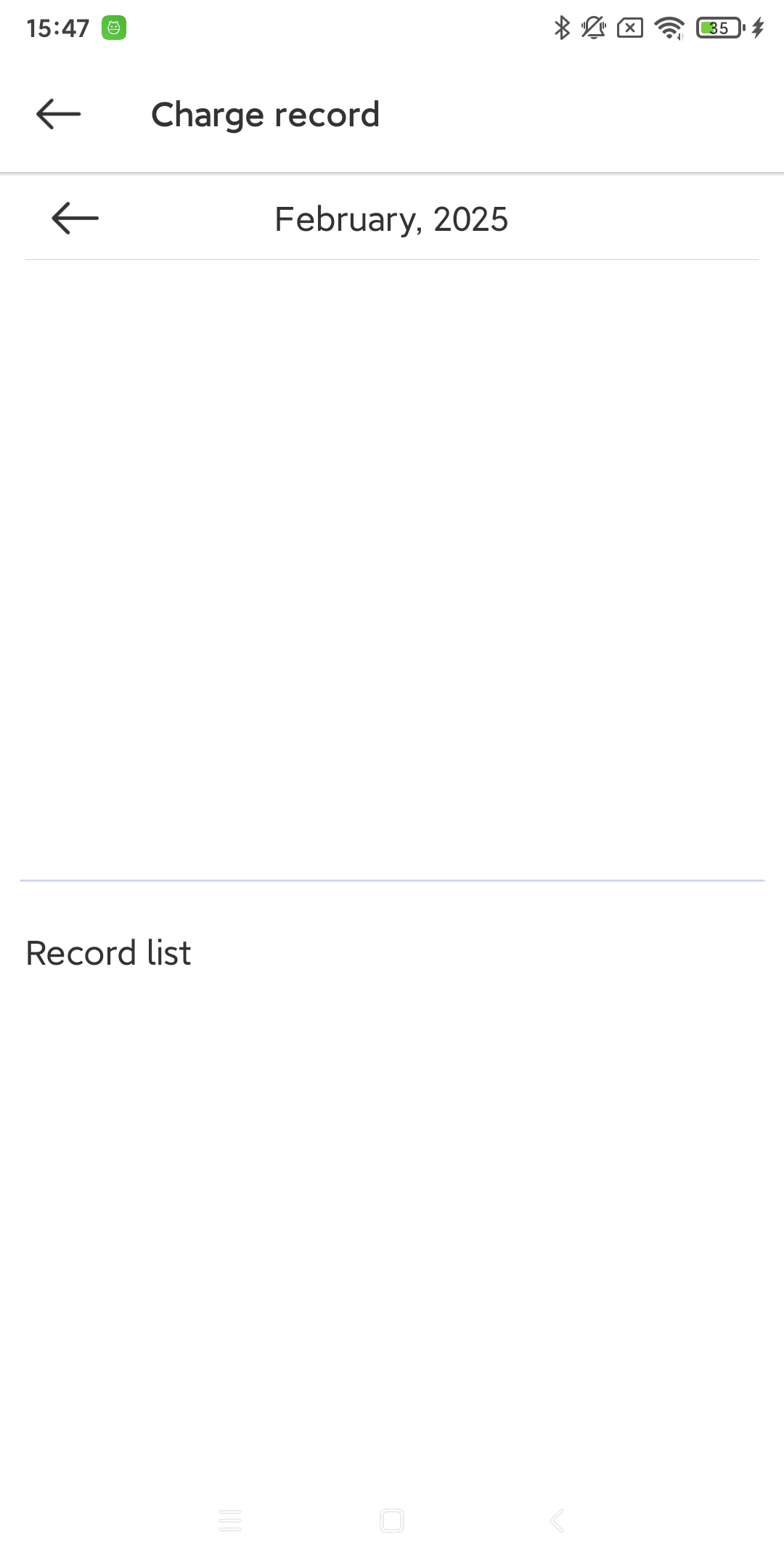Image resolution: width=784 pixels, height=1568 pixels.
Task: Go to the system home screen
Action: 392,1520
